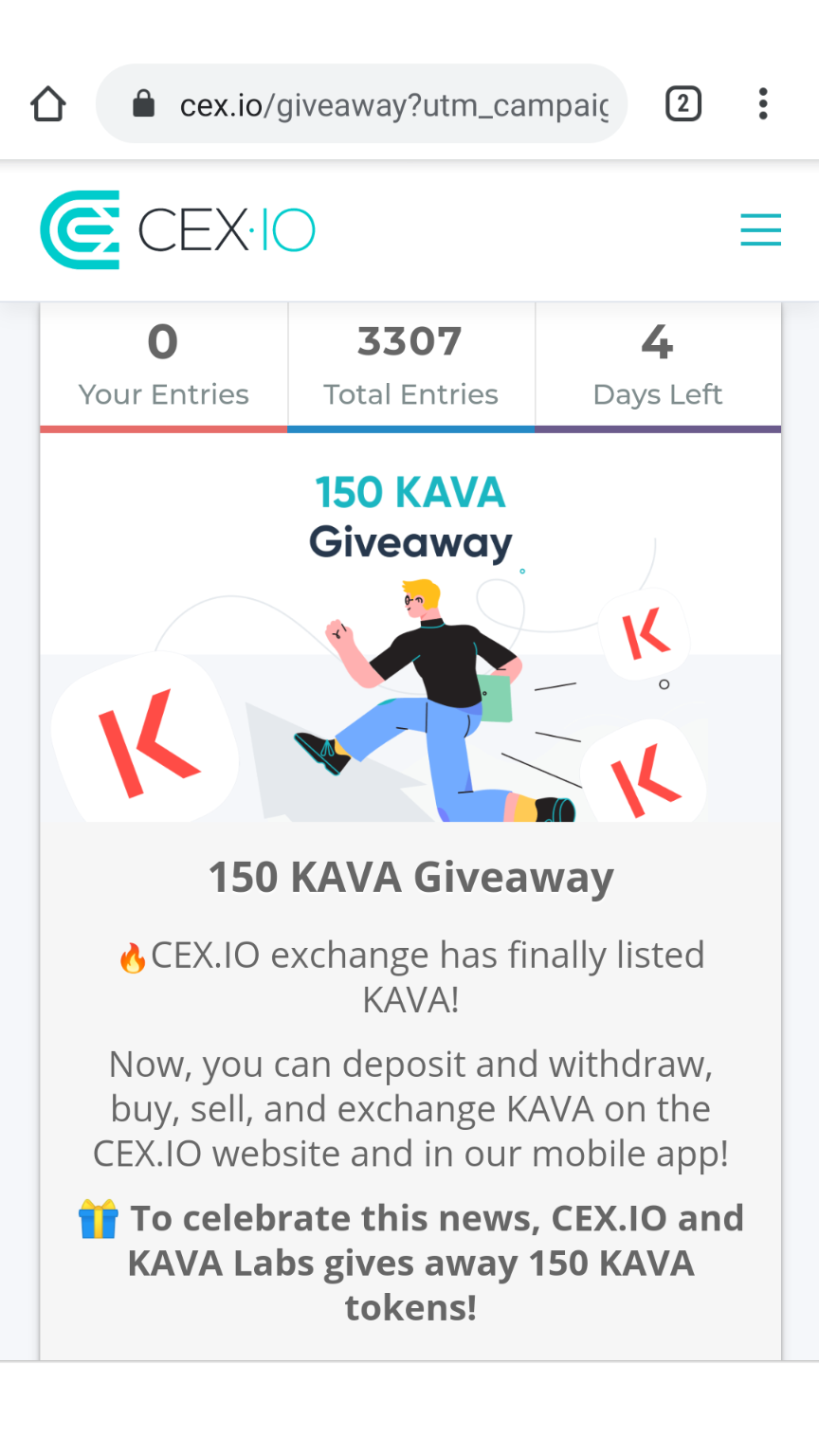Open the tab switcher showing 2 tabs
Image resolution: width=819 pixels, height=1456 pixels.
(683, 103)
